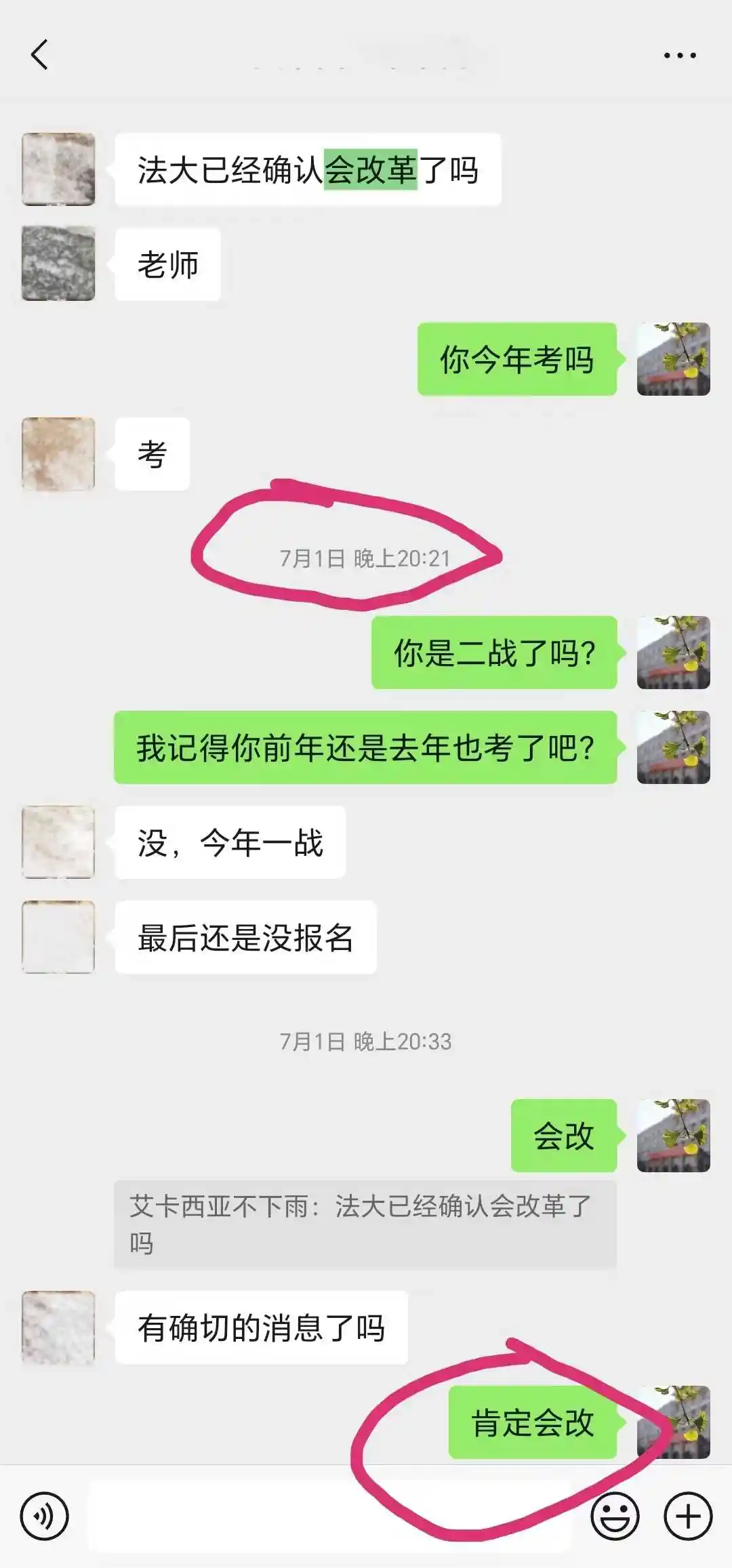Go back to the chat list
The width and height of the screenshot is (732, 1568).
click(39, 55)
